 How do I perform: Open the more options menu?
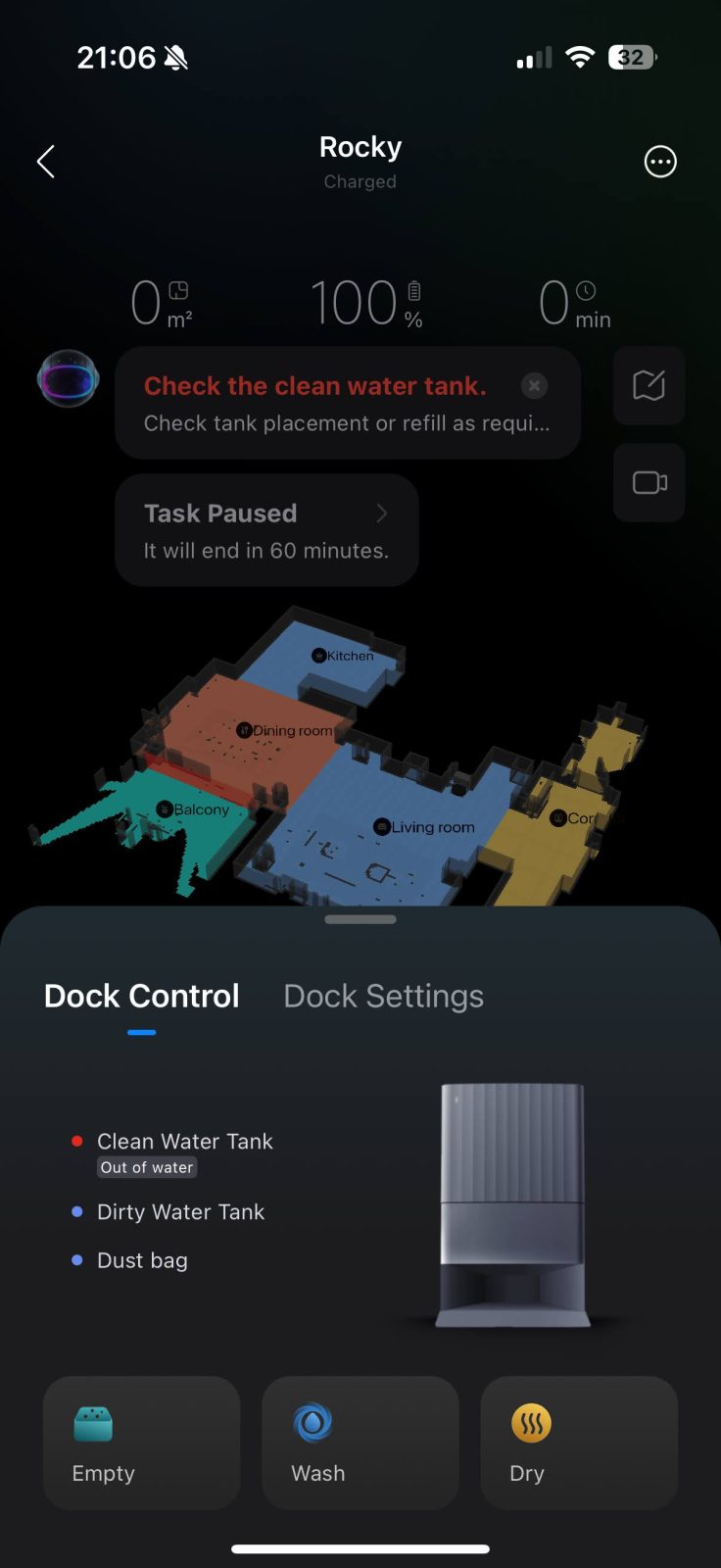659,162
